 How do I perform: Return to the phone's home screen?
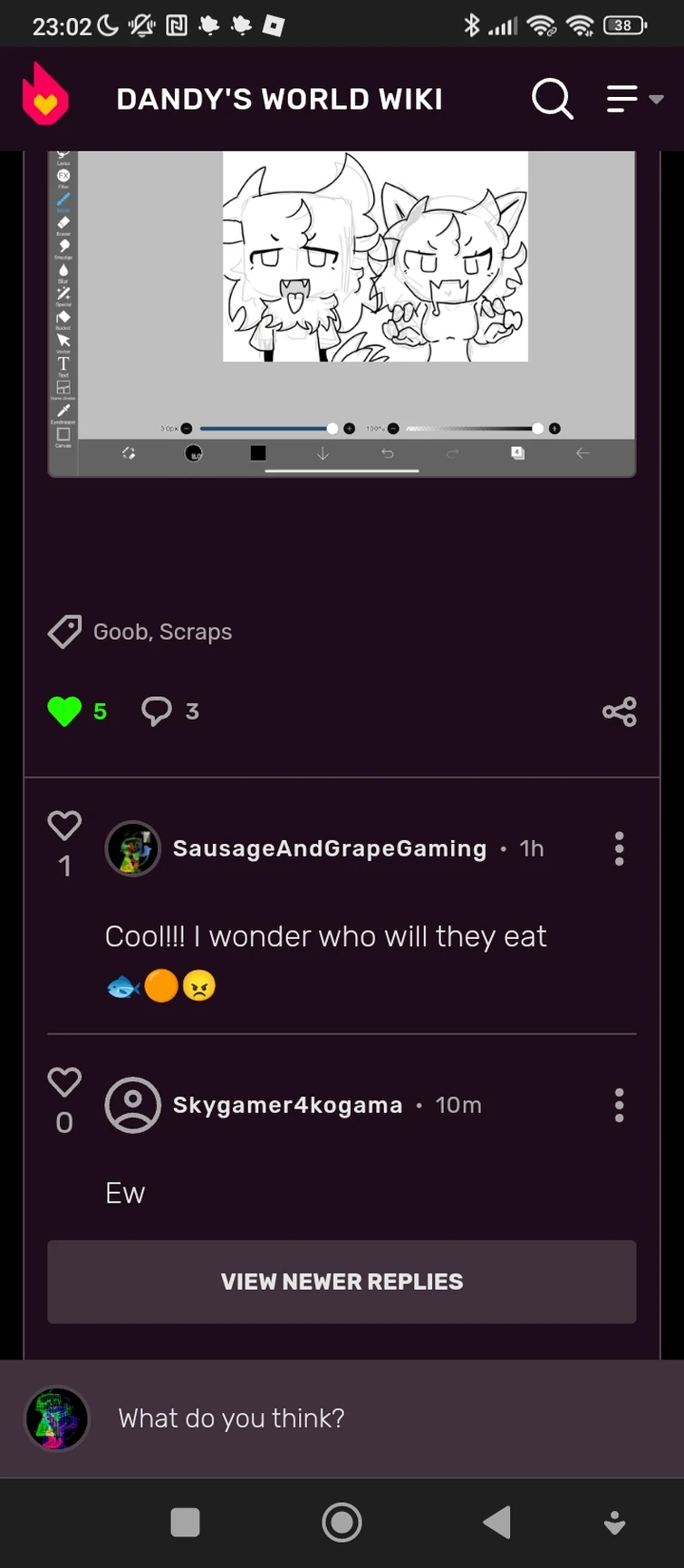[x=342, y=1523]
